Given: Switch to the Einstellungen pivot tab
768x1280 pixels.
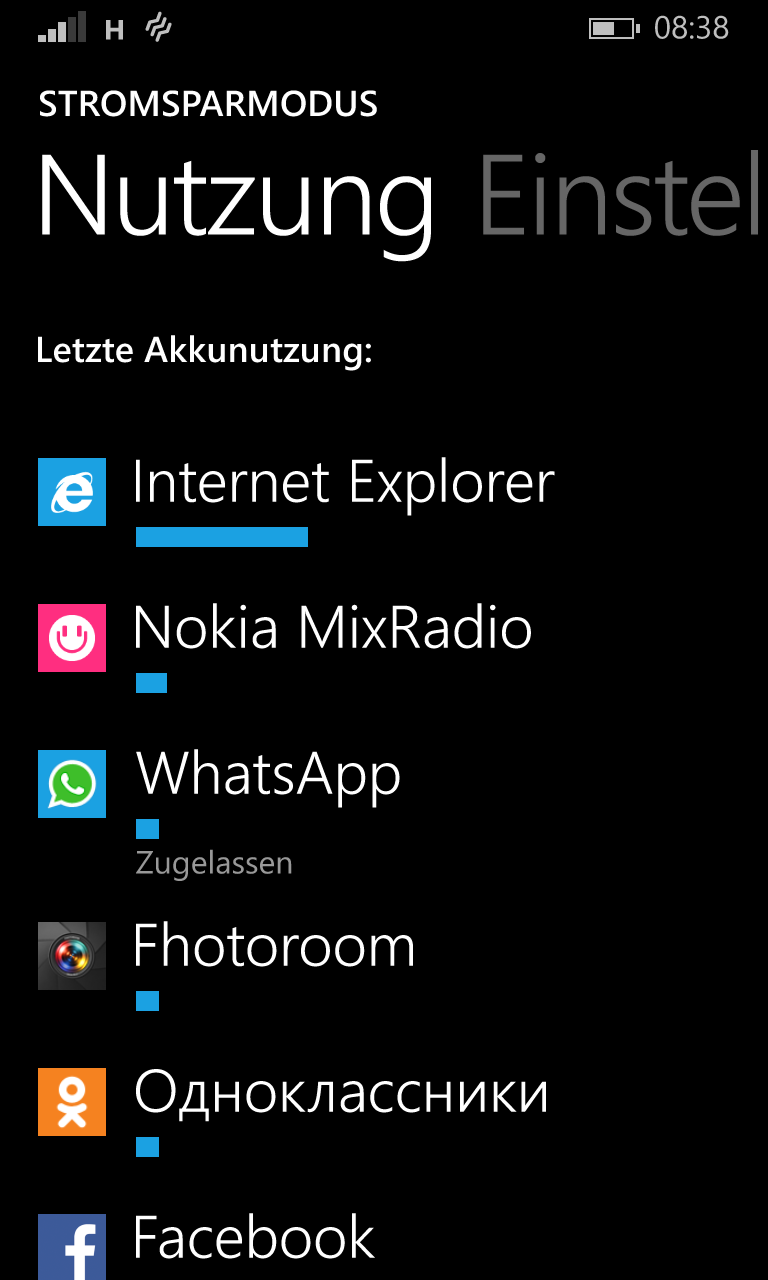Looking at the screenshot, I should click(x=620, y=198).
